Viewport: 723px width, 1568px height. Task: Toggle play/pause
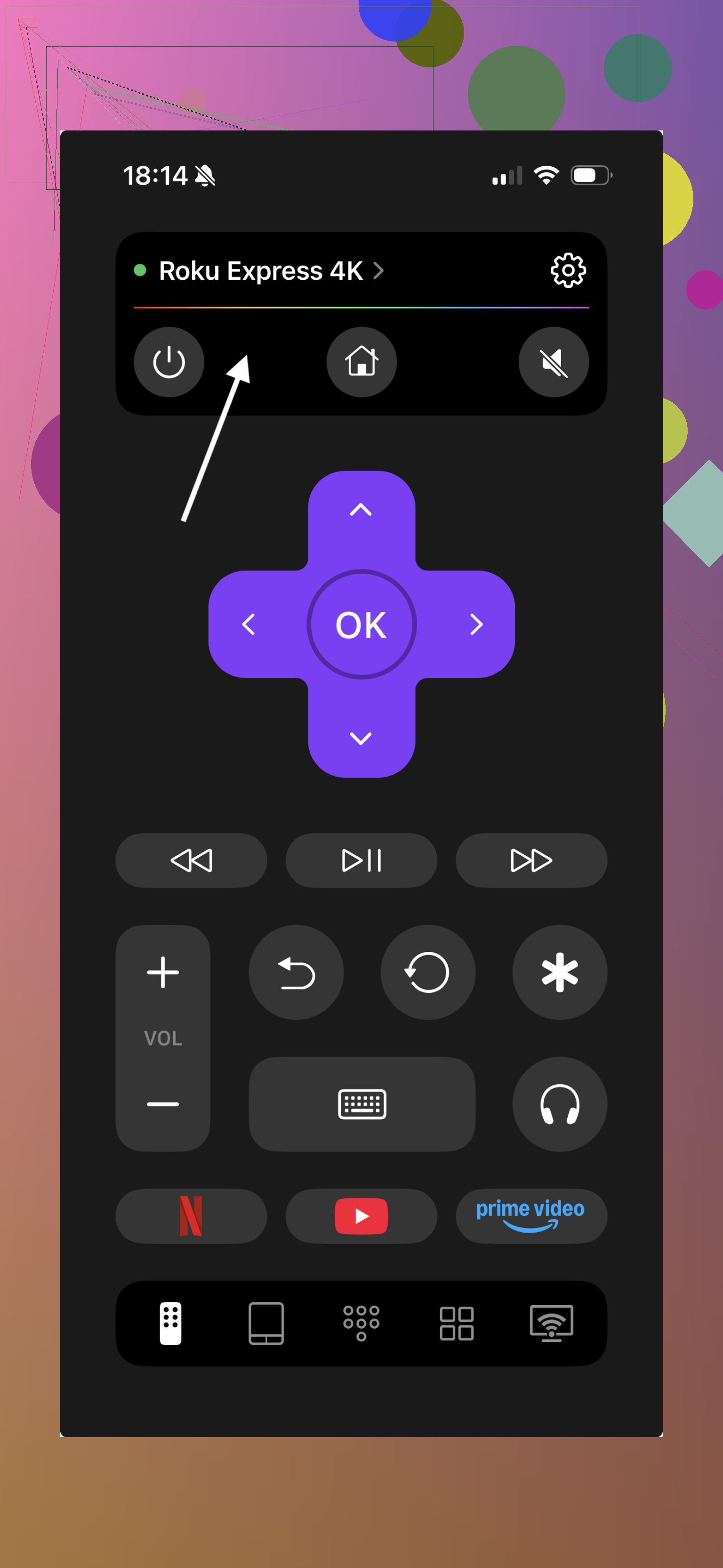361,861
